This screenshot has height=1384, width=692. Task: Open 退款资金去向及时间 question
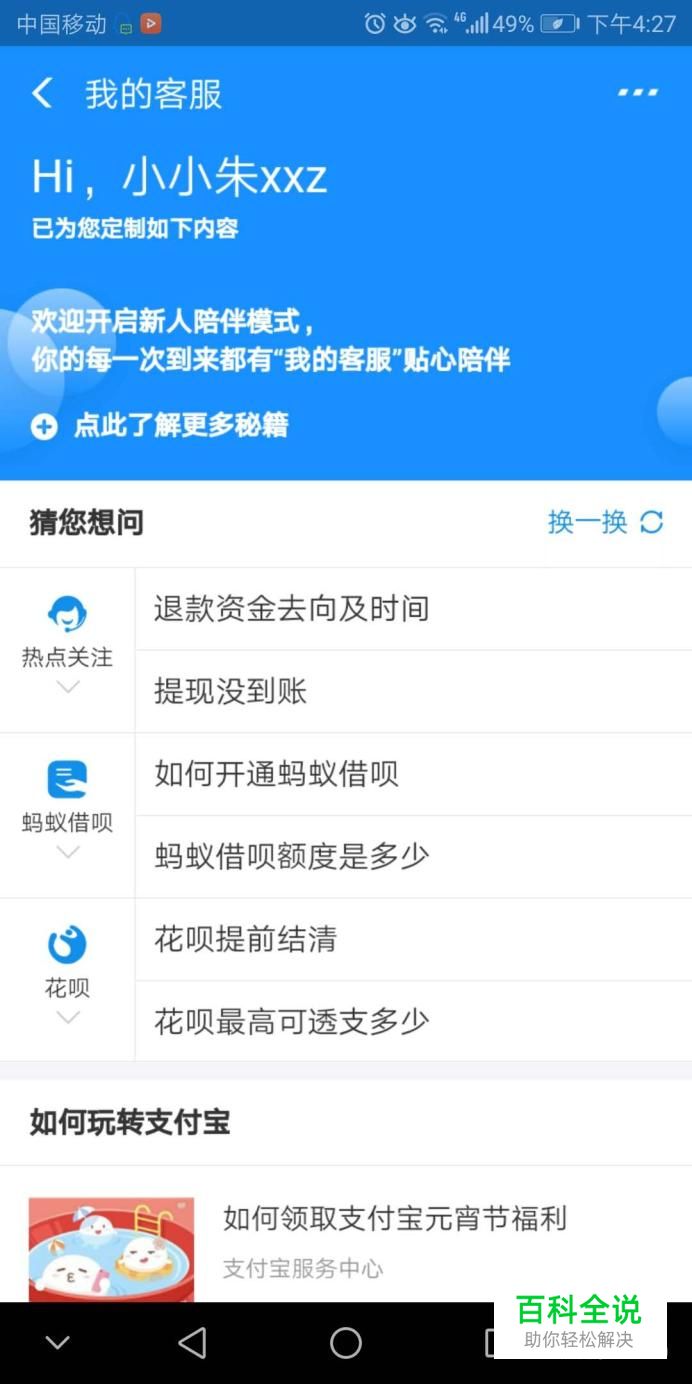413,609
